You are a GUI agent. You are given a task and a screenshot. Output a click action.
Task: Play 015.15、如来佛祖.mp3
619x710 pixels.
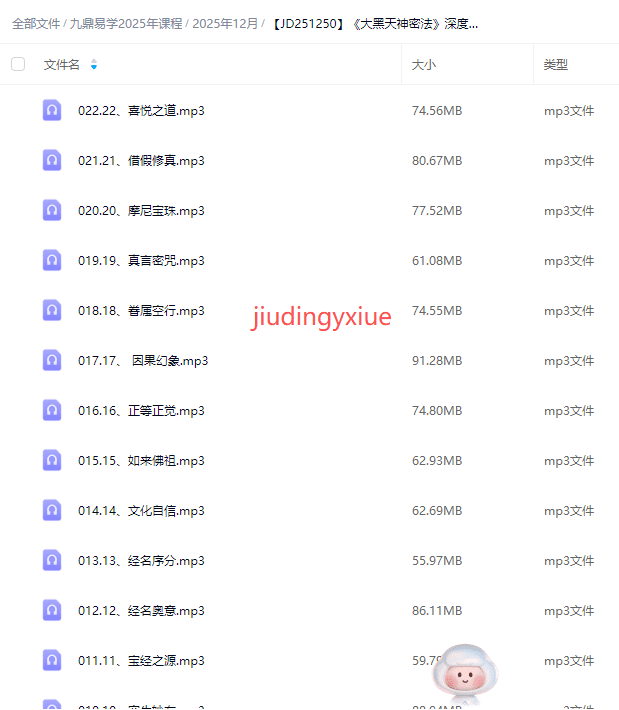click(x=141, y=461)
